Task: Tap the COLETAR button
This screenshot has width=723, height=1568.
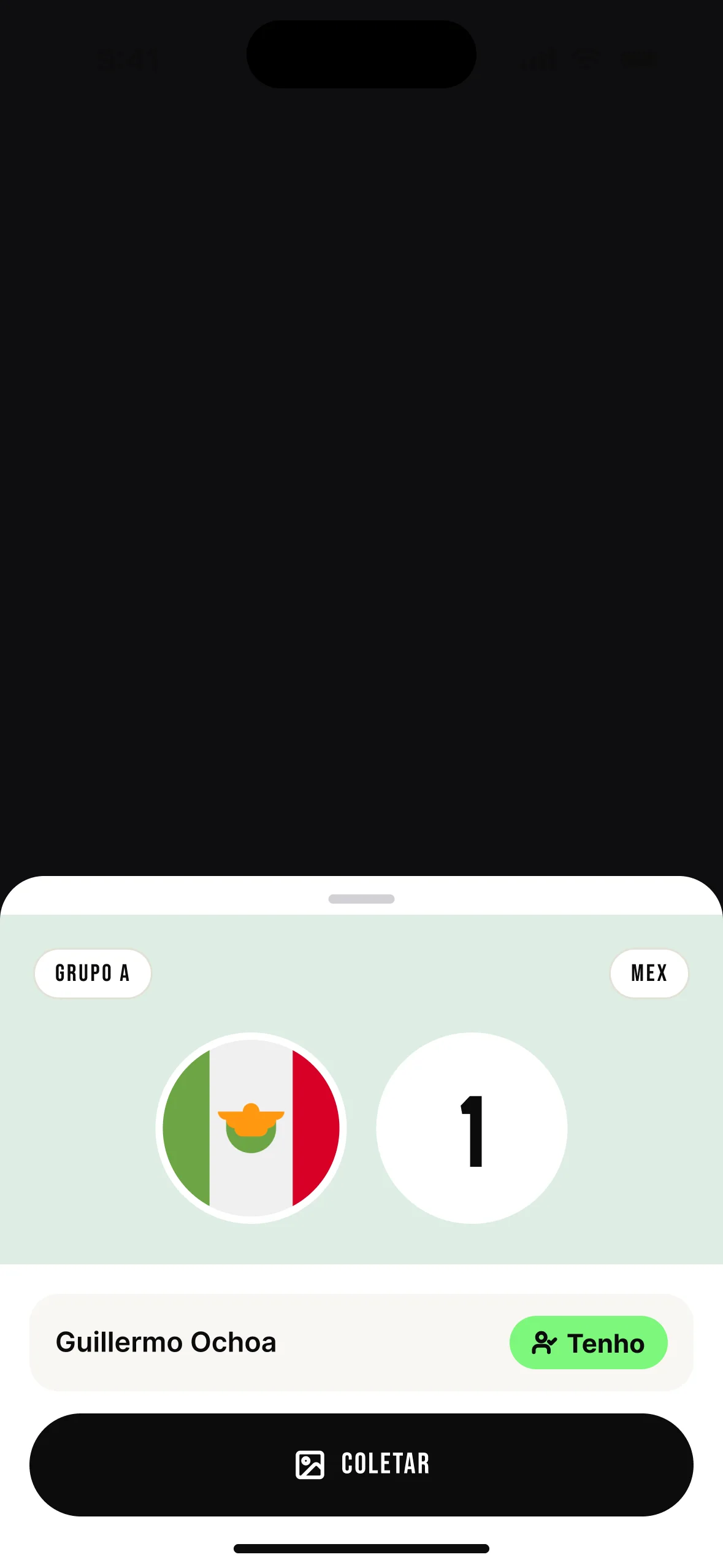Action: (x=361, y=1464)
